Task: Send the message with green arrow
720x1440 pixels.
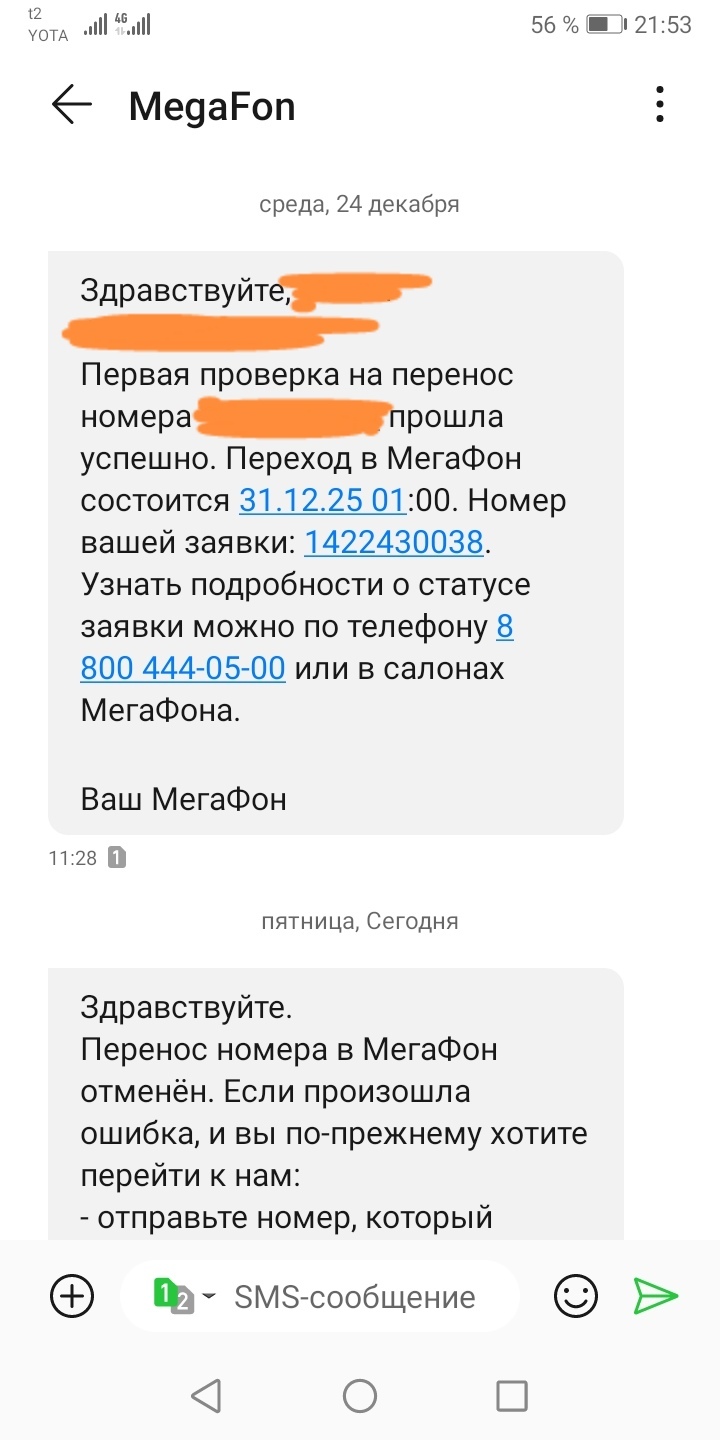Action: click(x=656, y=1296)
